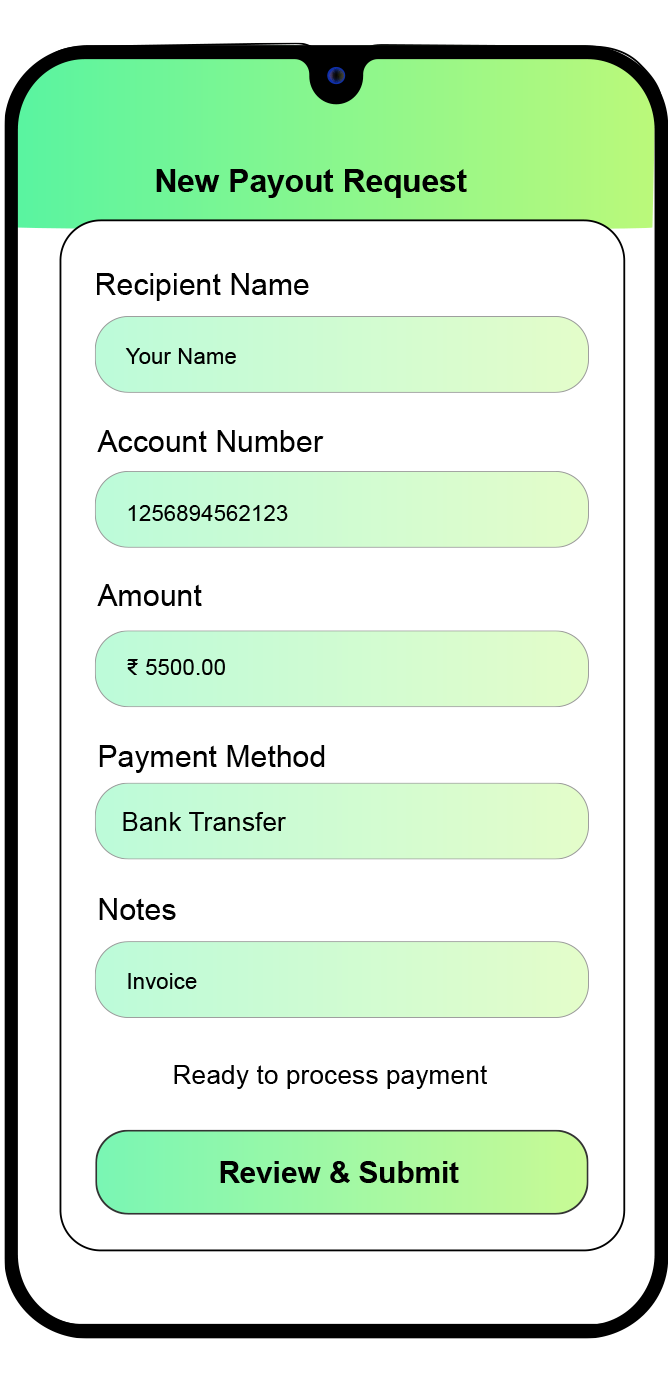Tap the Notes field showing Invoice

pos(341,979)
